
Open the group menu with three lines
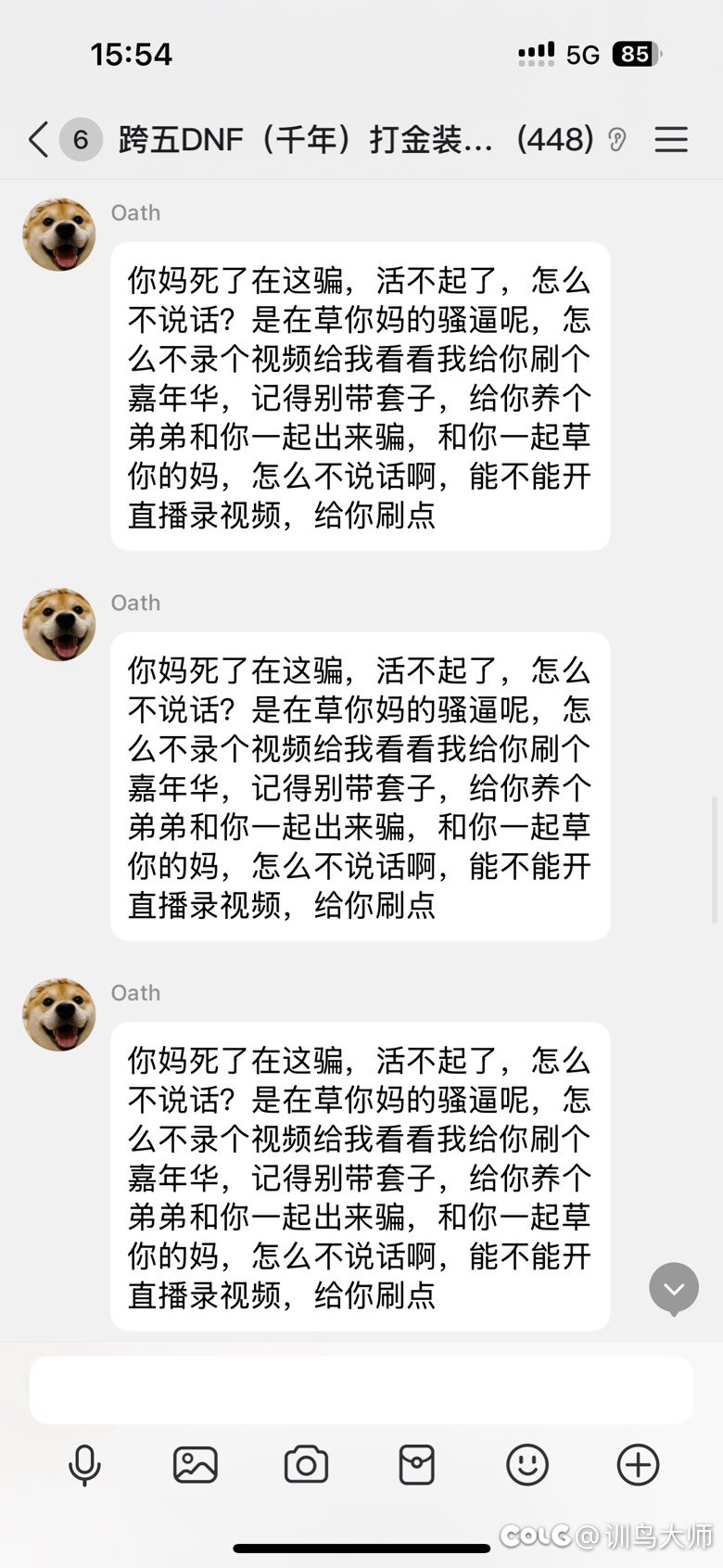coord(671,140)
